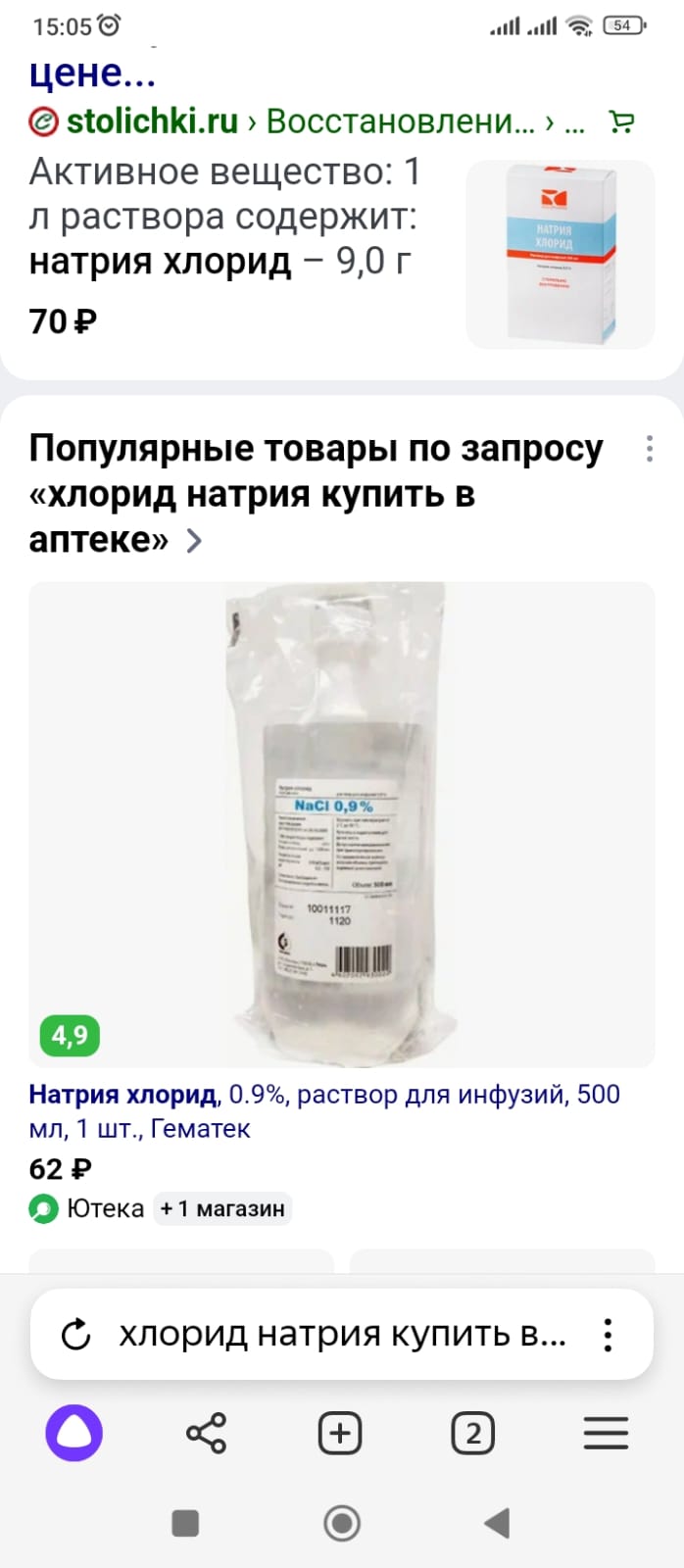Go to the home screen via the system button
Viewport: 684px width, 1568px height.
click(342, 1522)
